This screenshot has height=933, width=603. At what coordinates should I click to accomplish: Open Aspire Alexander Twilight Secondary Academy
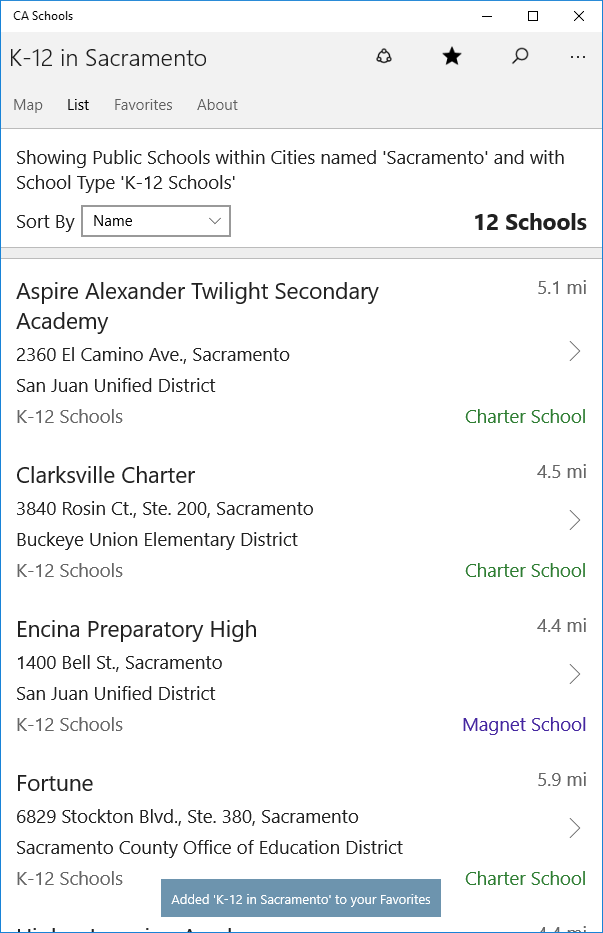(300, 352)
